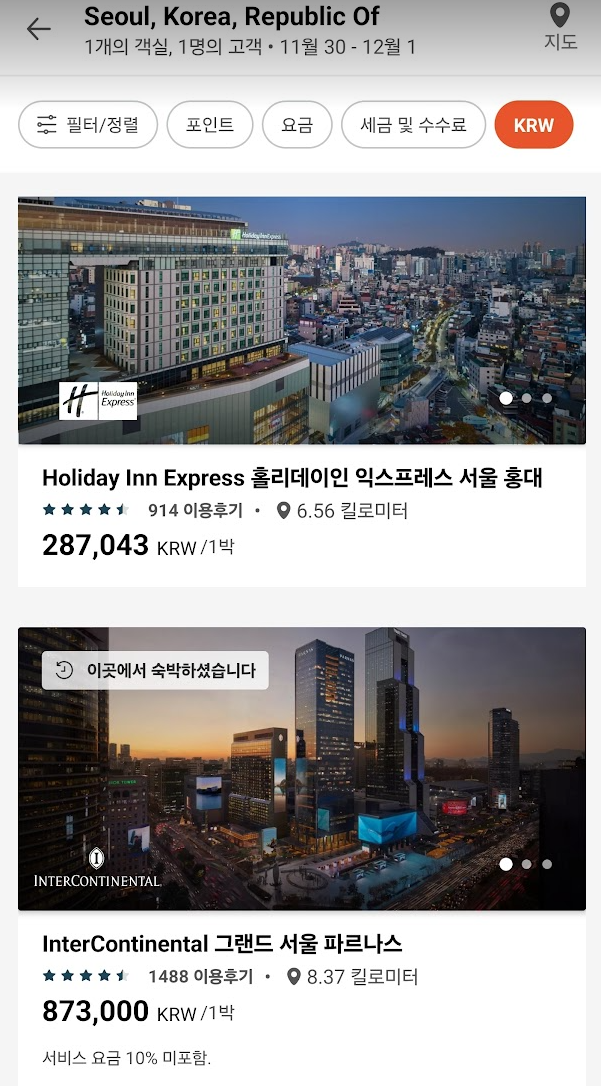Image resolution: width=601 pixels, height=1086 pixels.
Task: Tap the 세금 및 수수료 chip
Action: tap(413, 125)
